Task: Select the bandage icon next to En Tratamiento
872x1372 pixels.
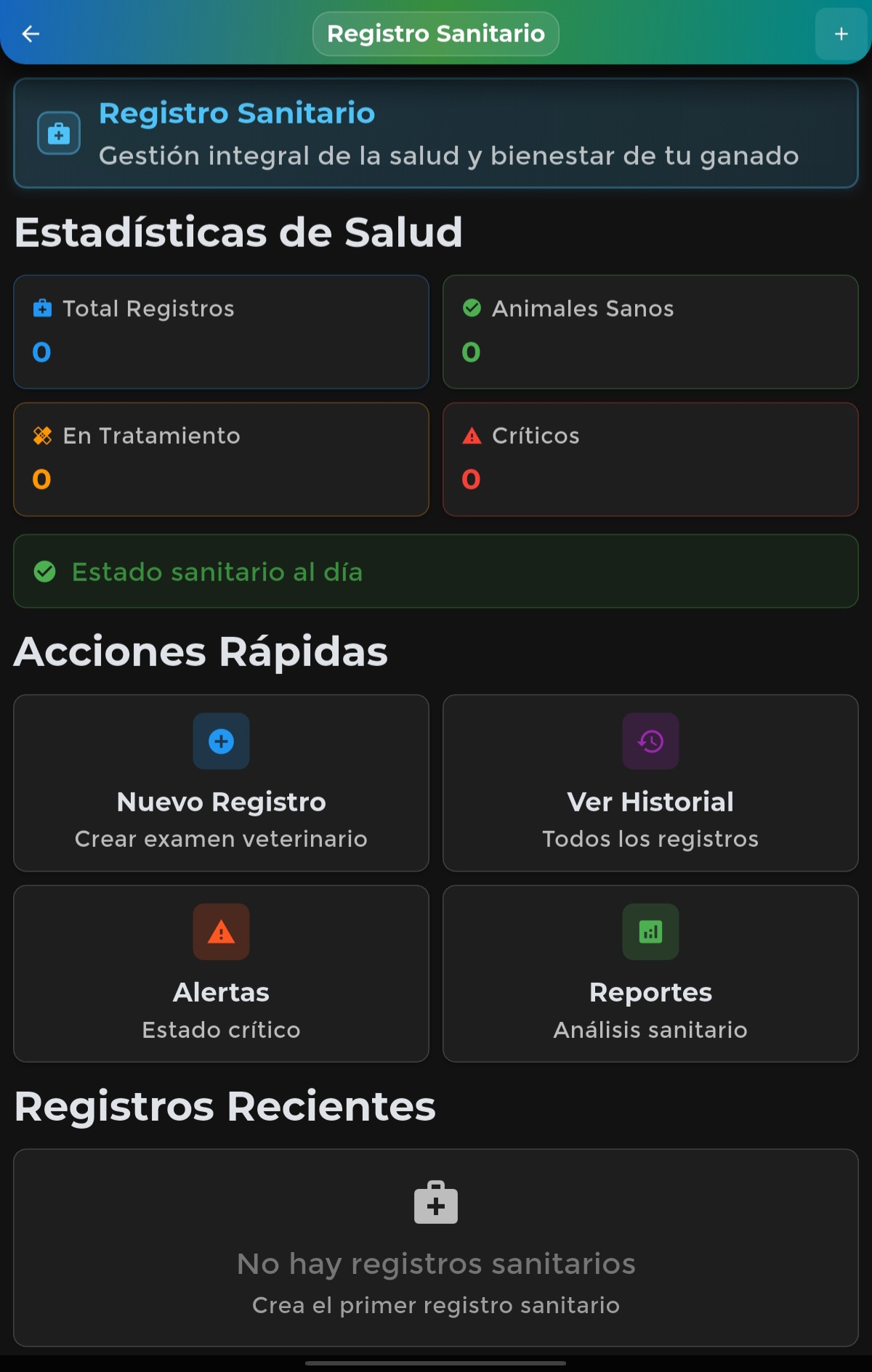Action: point(42,436)
